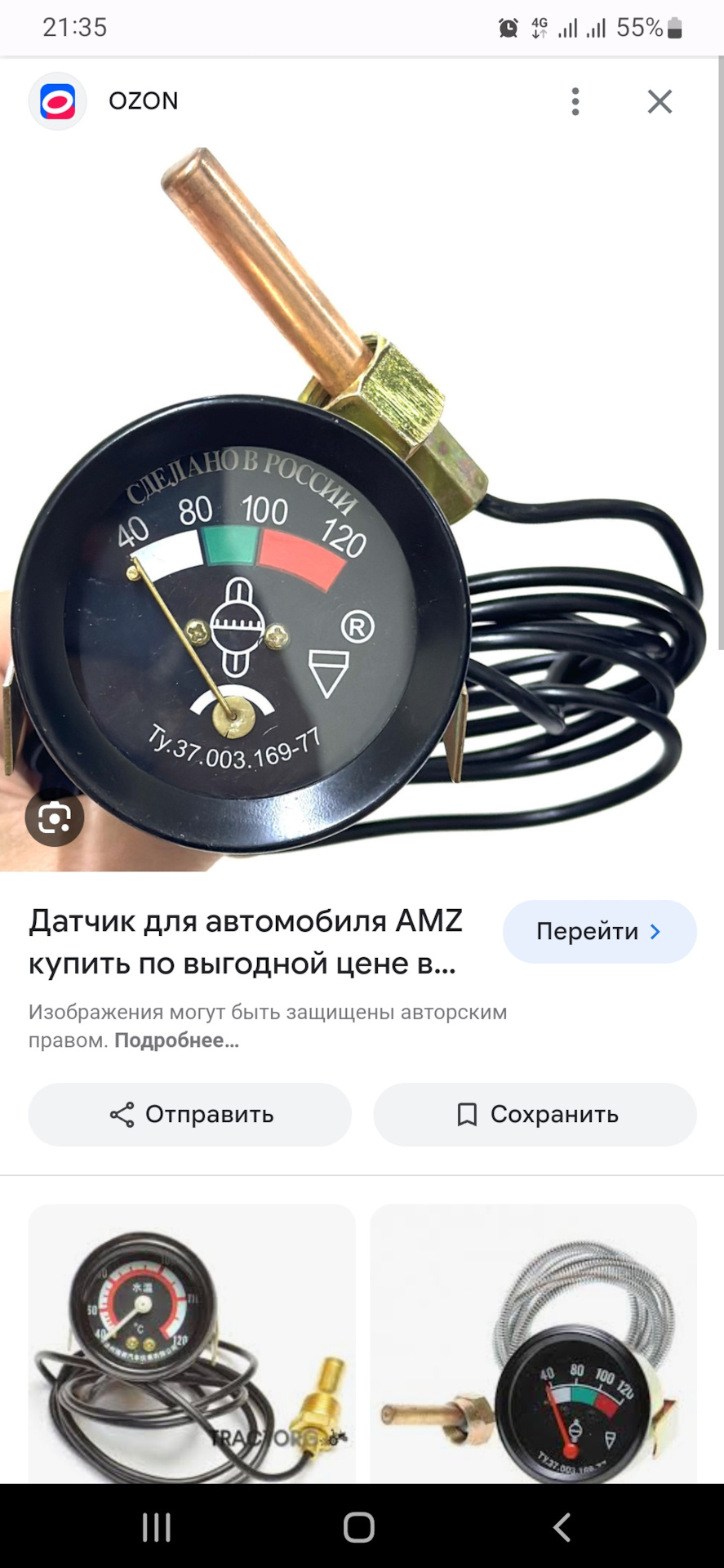Close the image viewer

pos(660,101)
